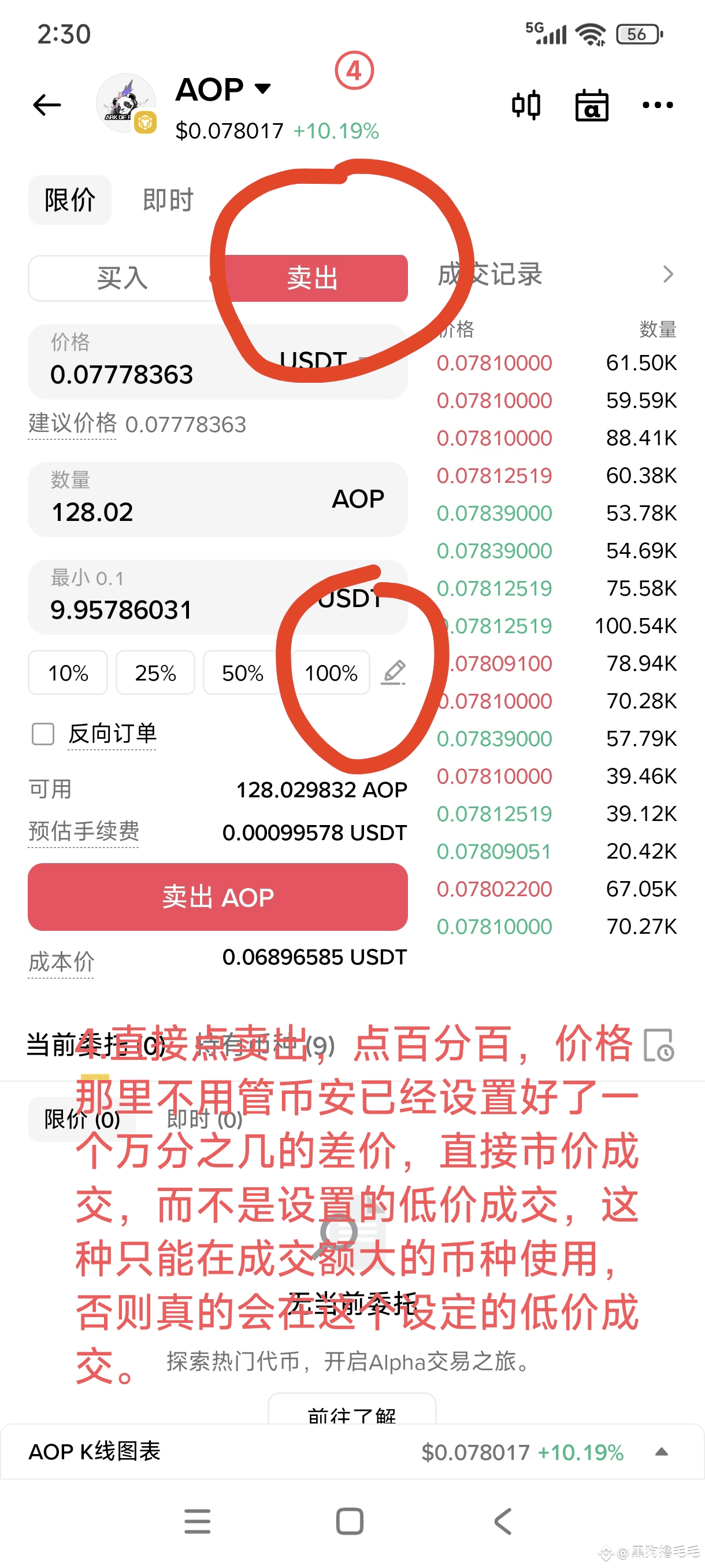Open the order history icon beside 当前委托
The image size is (705, 1568).
pyautogui.click(x=659, y=1045)
